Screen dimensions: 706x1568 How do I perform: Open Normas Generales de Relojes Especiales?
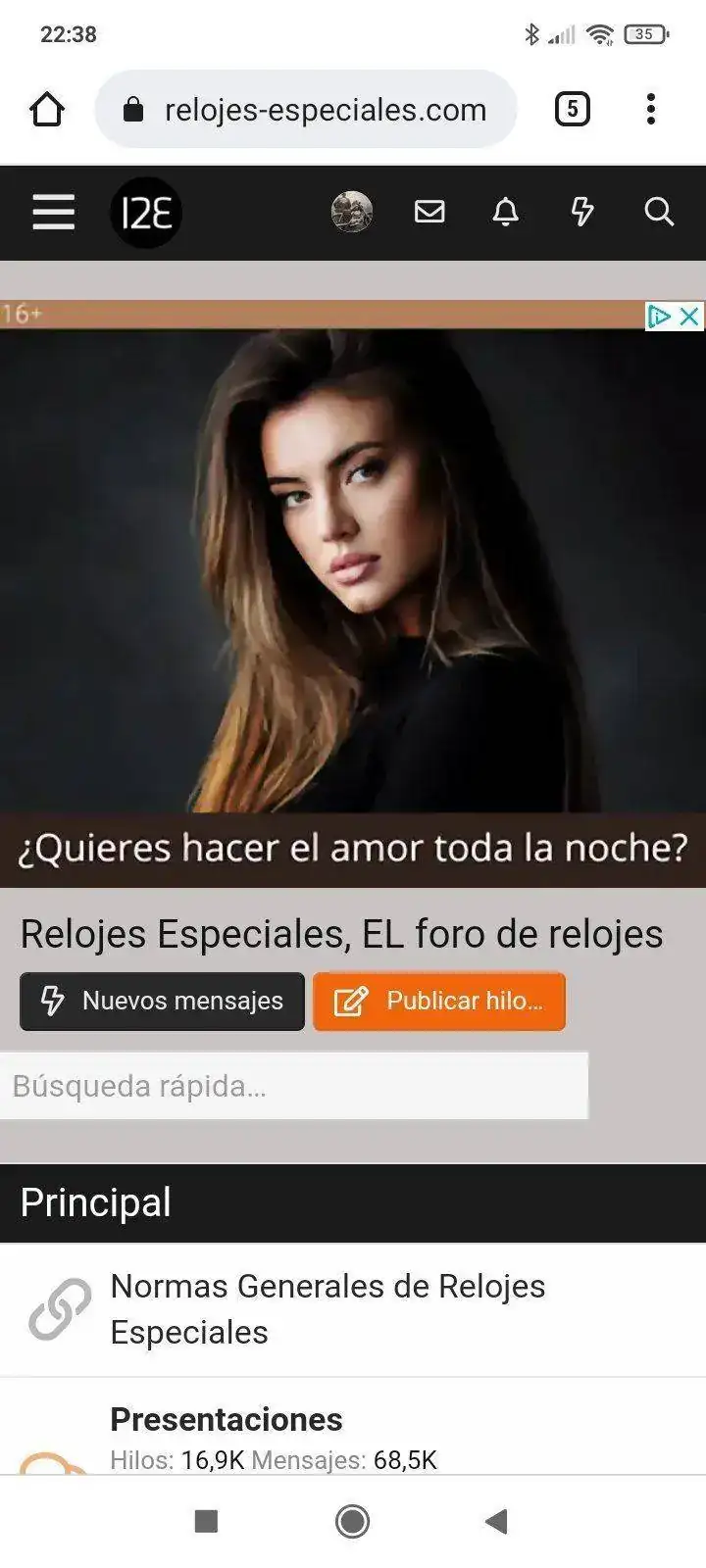[328, 1308]
